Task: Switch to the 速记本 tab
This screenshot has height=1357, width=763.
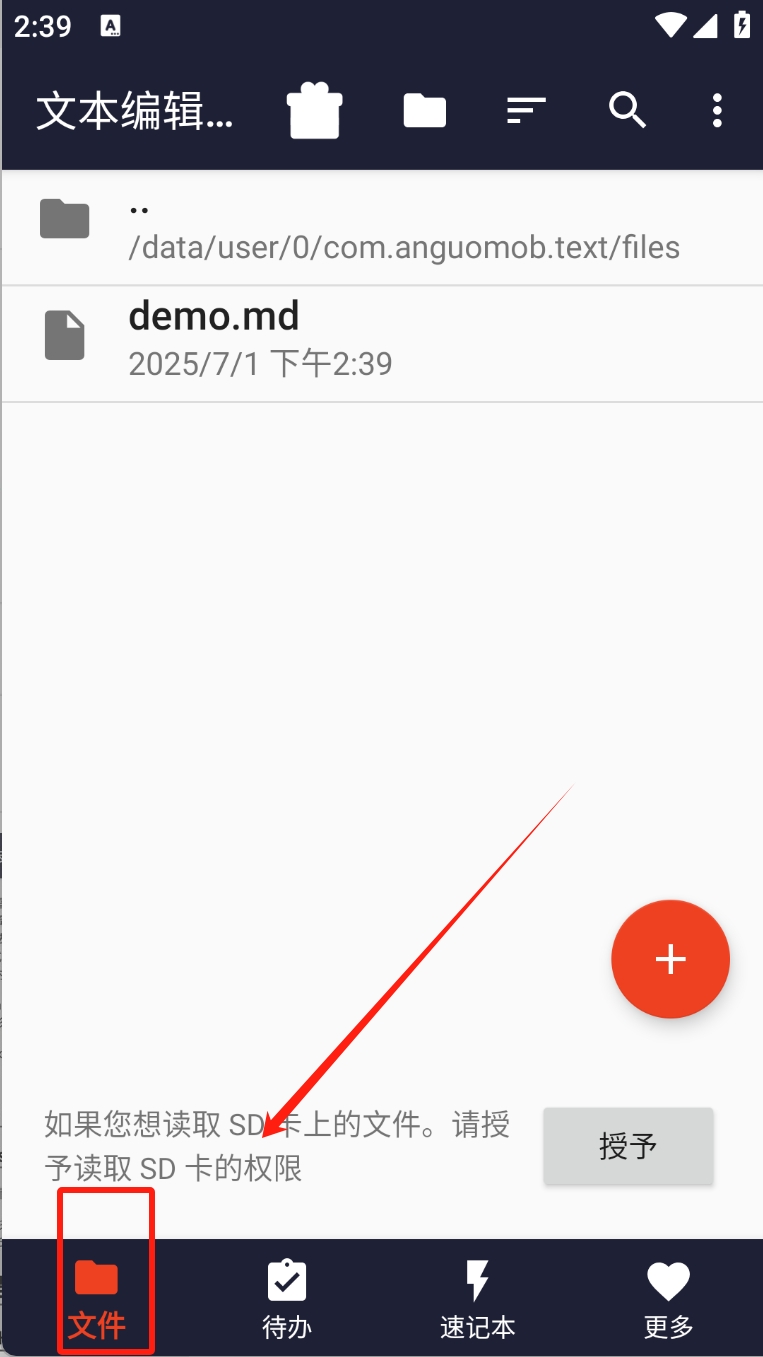Action: click(x=478, y=1298)
